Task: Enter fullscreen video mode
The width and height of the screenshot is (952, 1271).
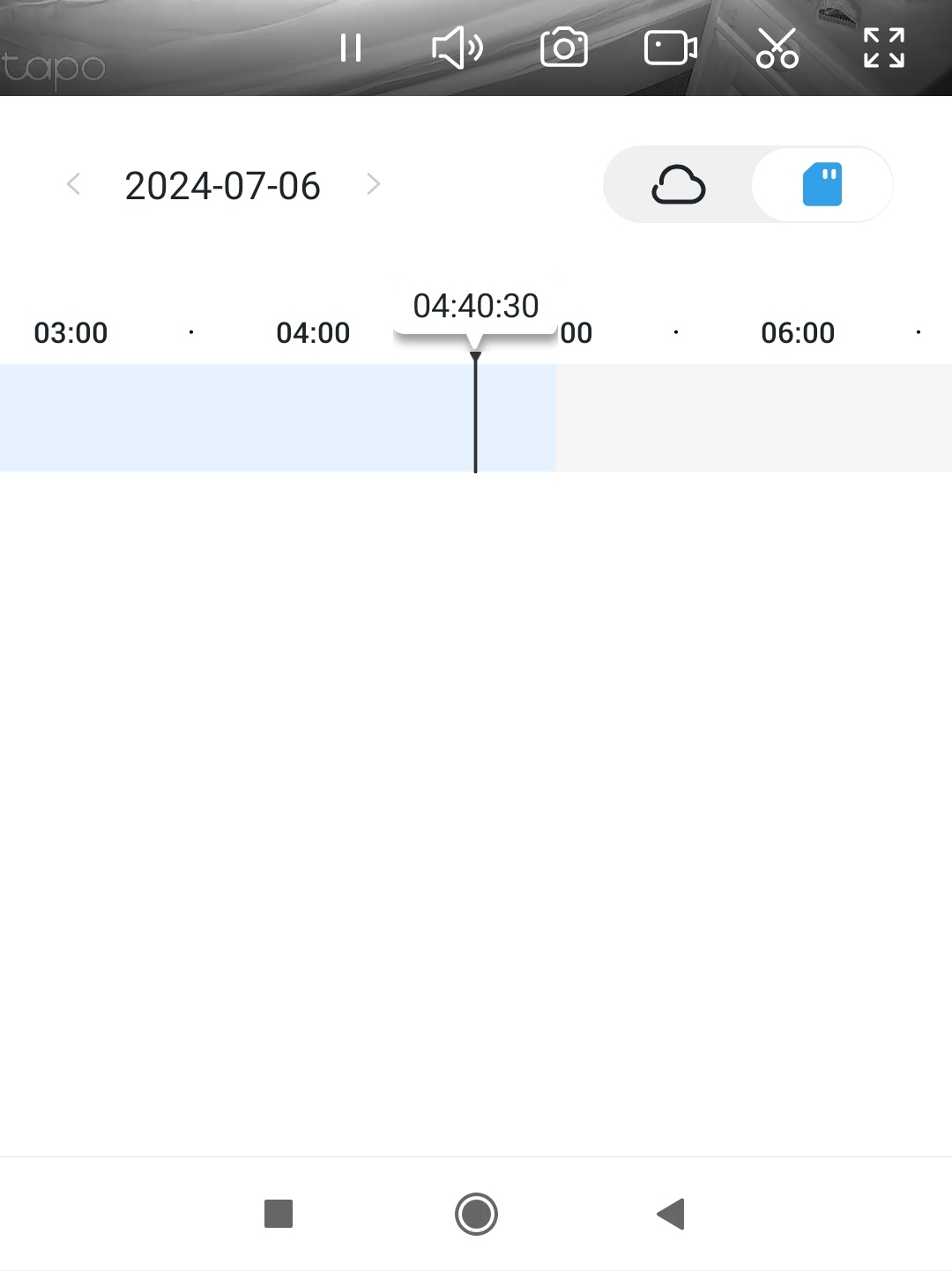Action: click(883, 48)
